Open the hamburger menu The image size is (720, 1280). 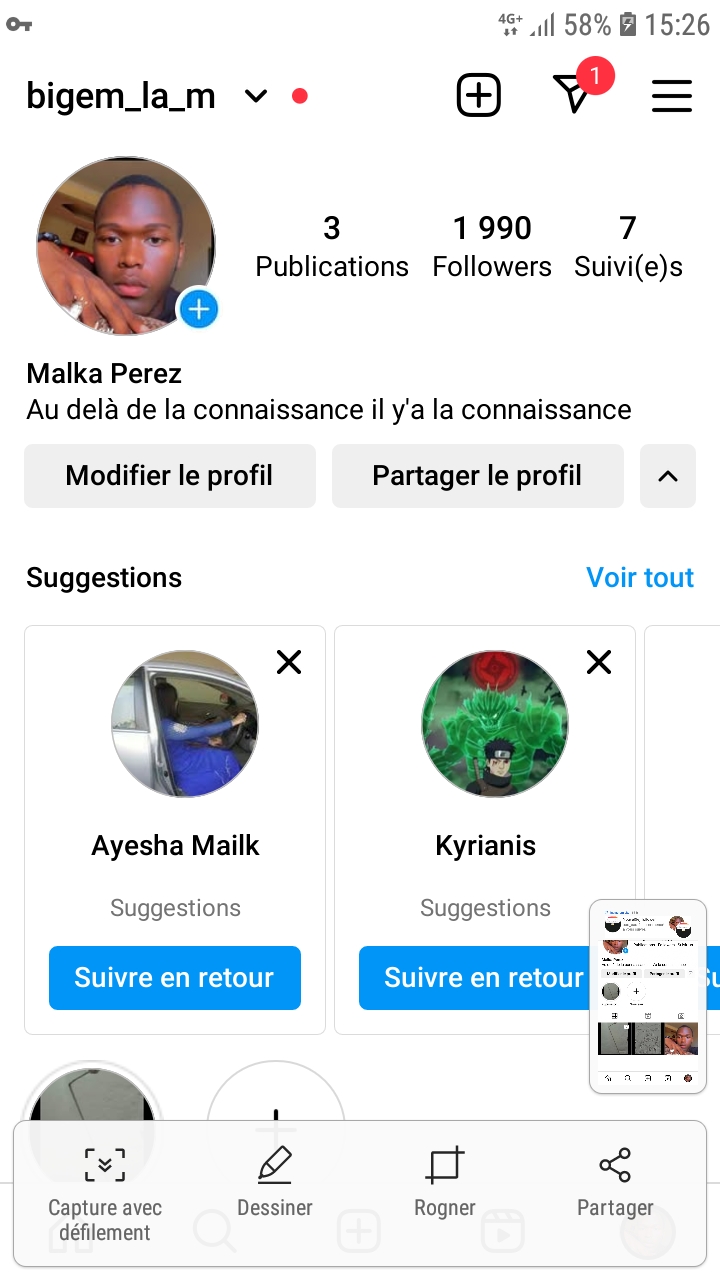[672, 96]
